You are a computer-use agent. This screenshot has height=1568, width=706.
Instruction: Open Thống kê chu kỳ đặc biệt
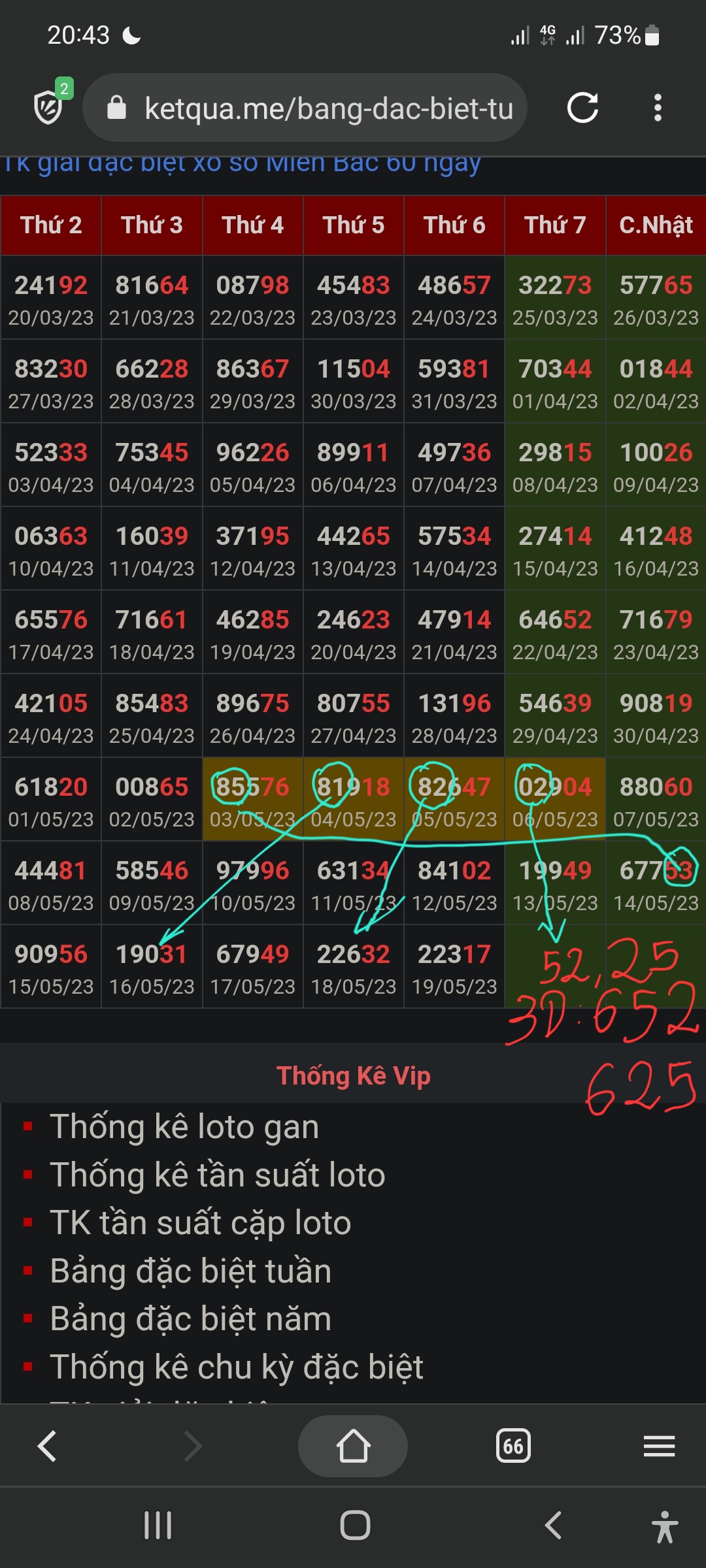coord(237,1367)
